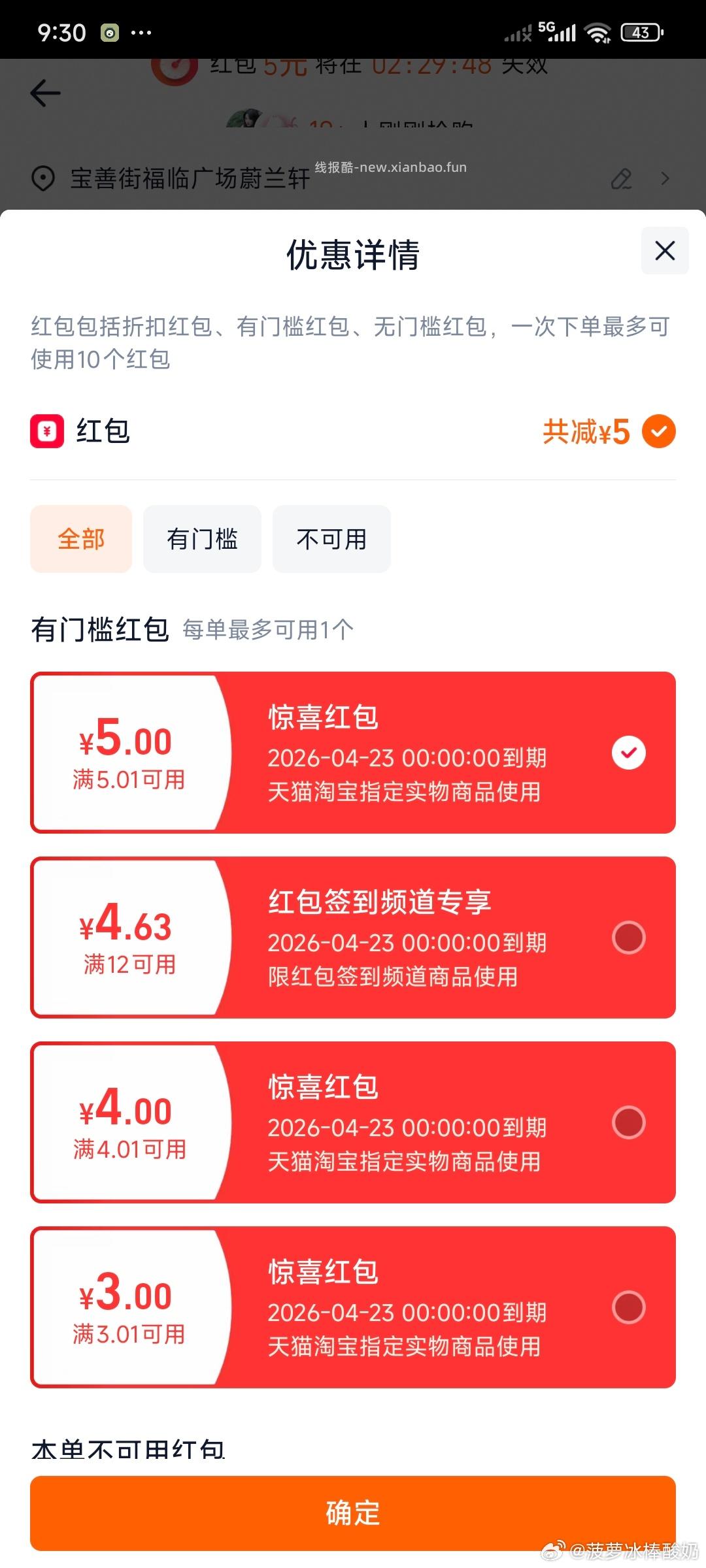
Task: Tap the recording indicator beside the clock
Action: click(x=109, y=31)
